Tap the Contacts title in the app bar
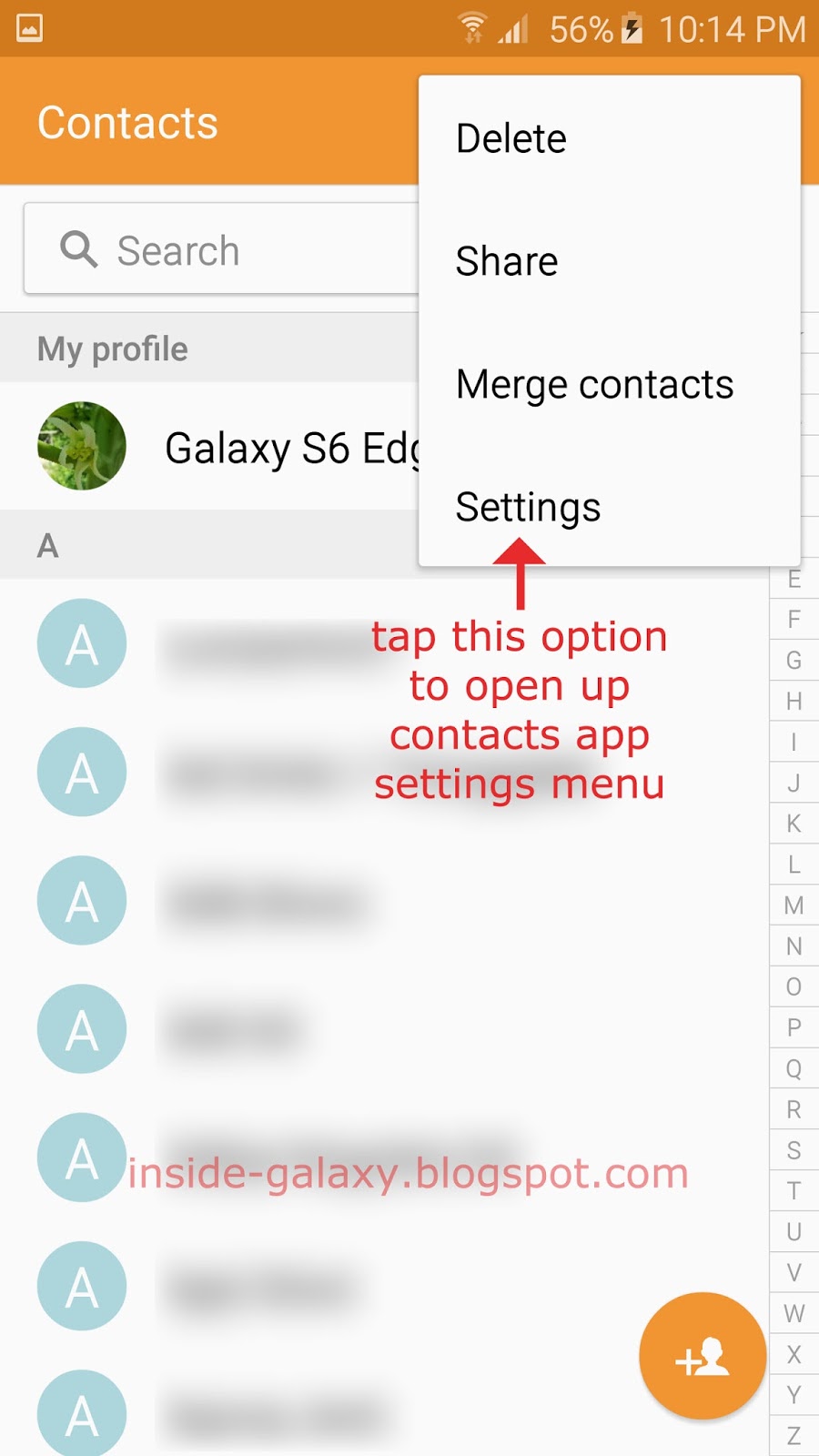 (x=127, y=121)
